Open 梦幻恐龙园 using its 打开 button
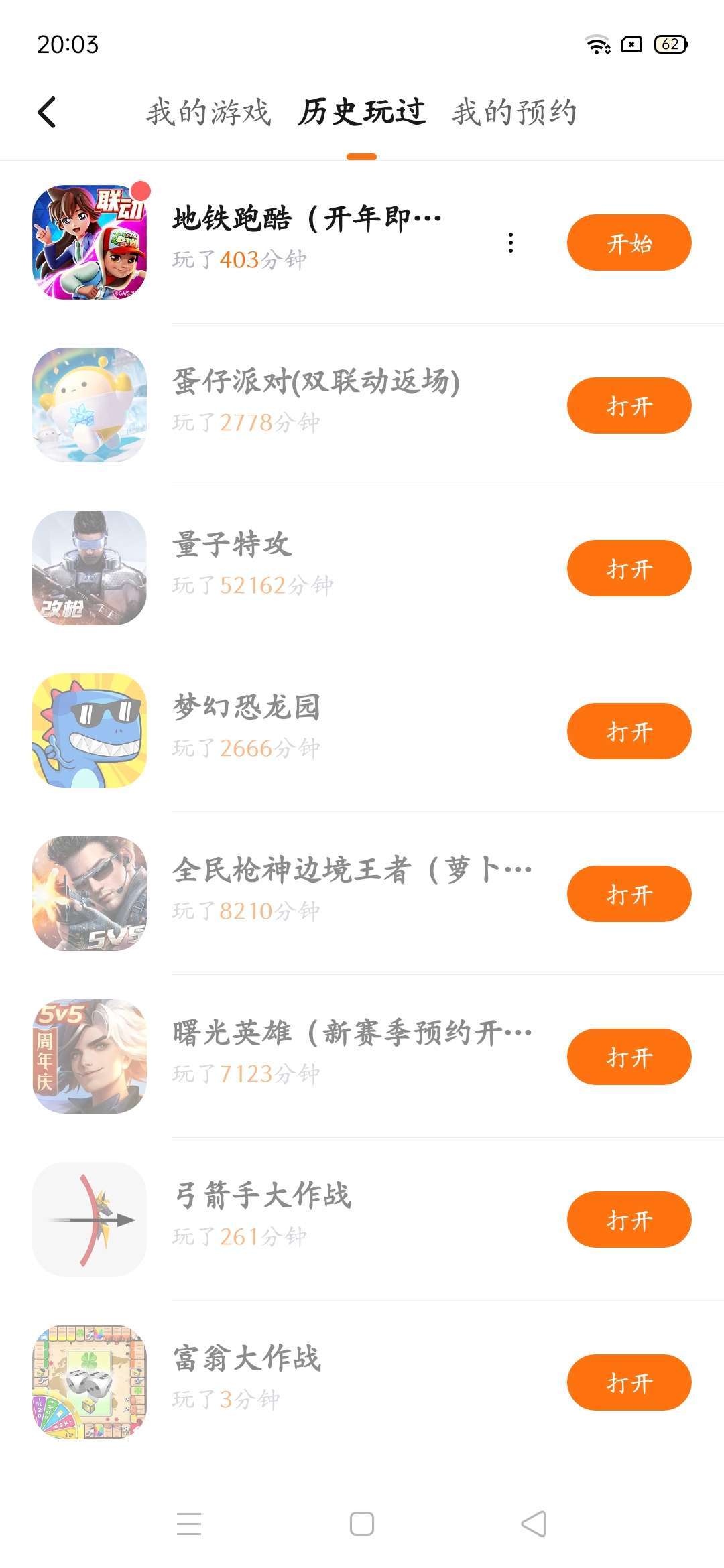 [629, 731]
